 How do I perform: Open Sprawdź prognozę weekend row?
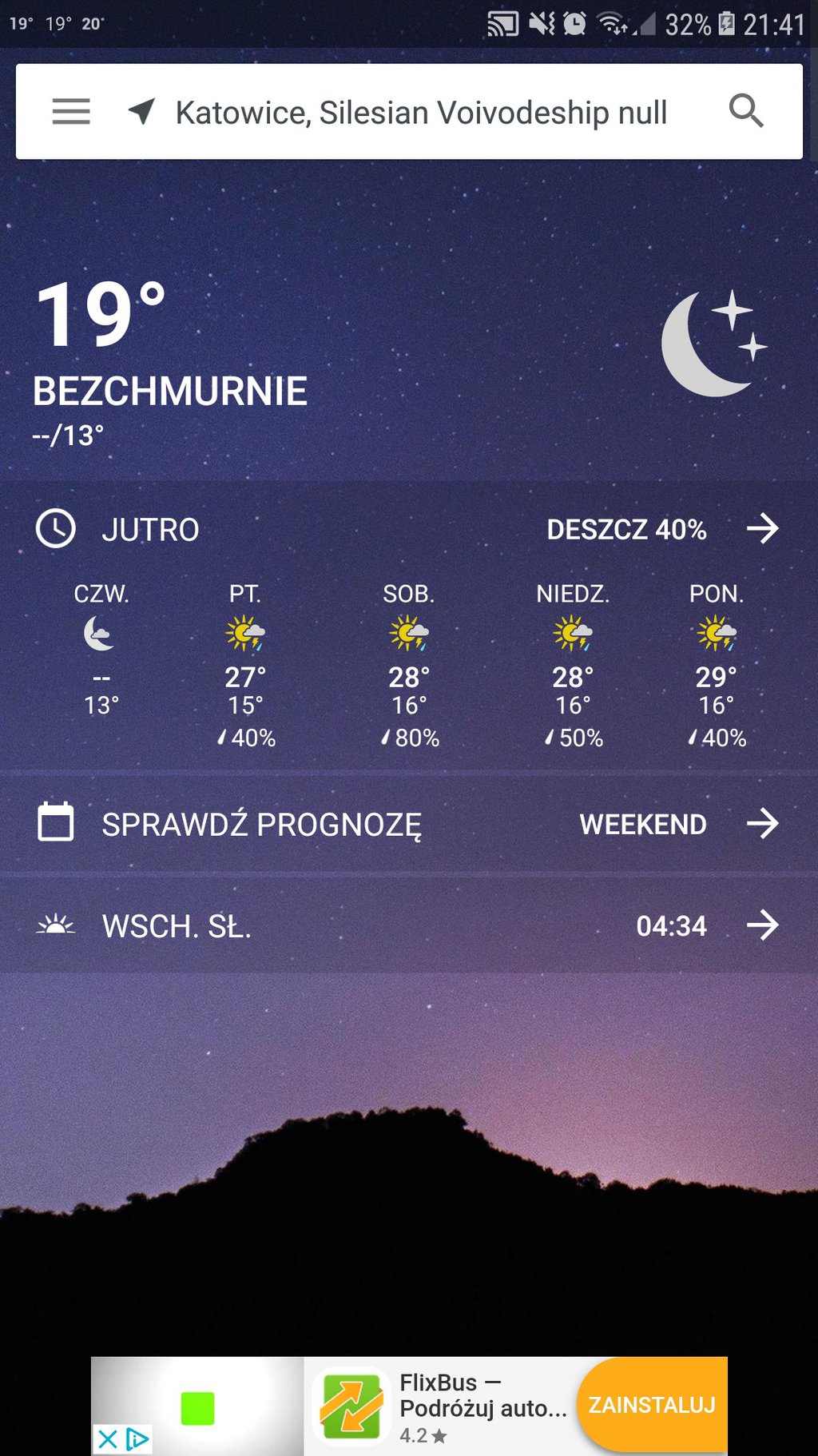(407, 824)
